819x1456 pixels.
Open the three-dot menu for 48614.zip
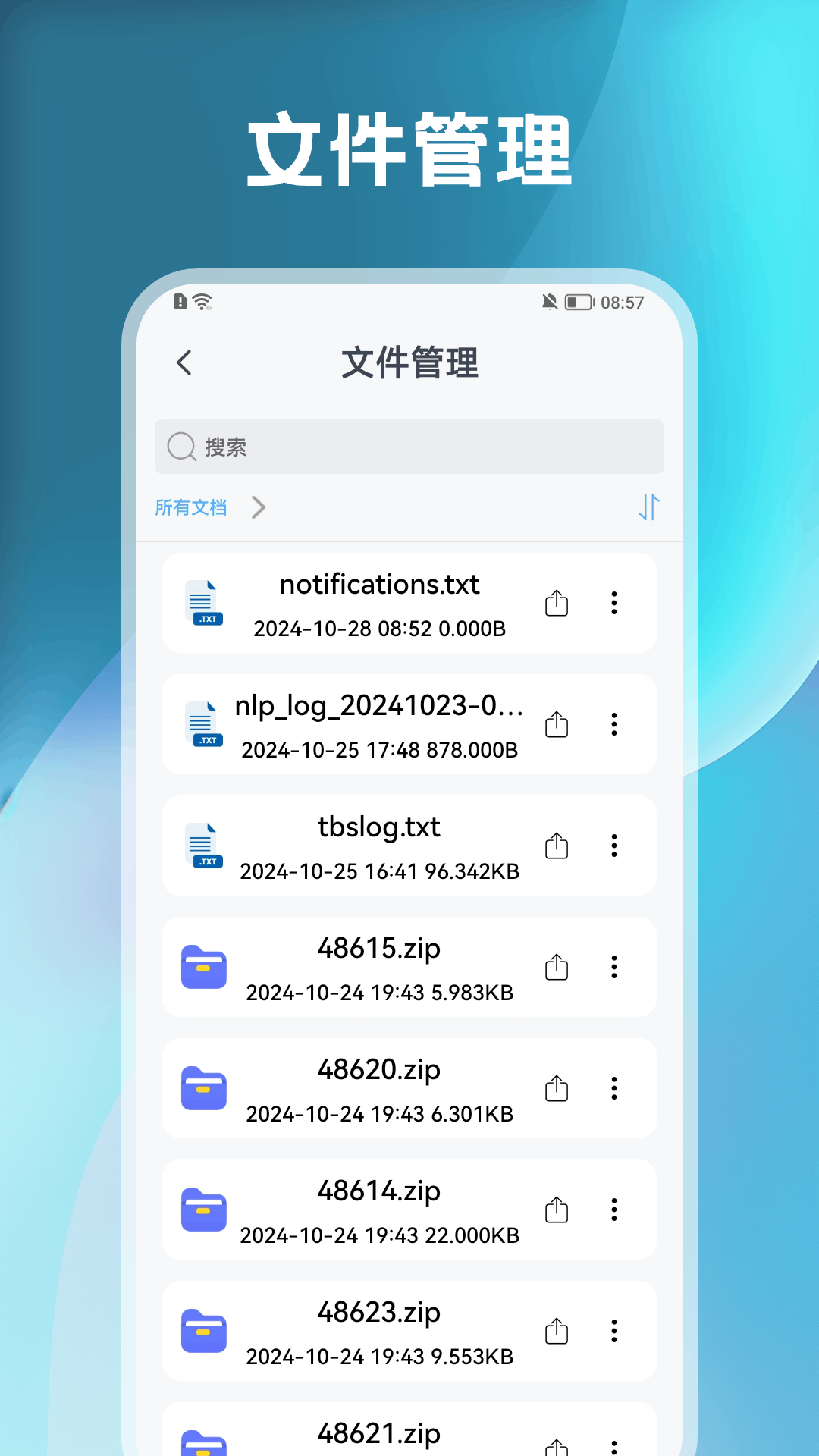click(614, 1210)
